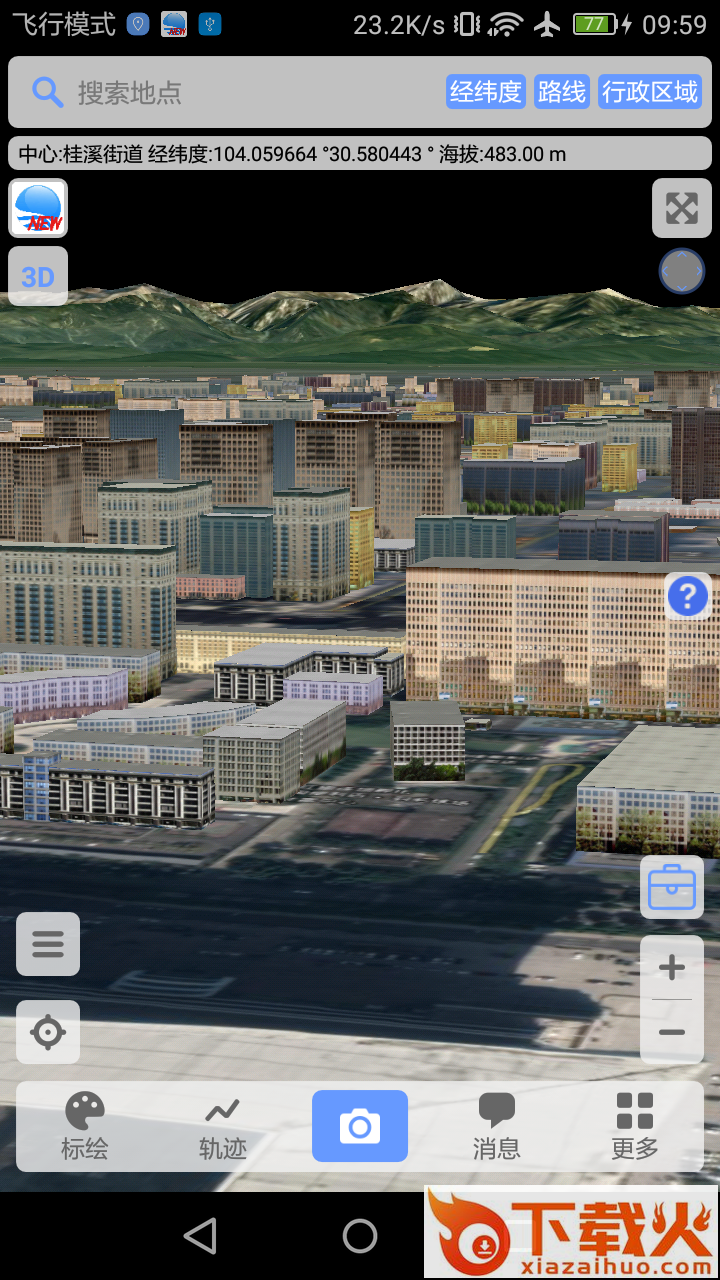Center map on my location

click(x=48, y=1032)
